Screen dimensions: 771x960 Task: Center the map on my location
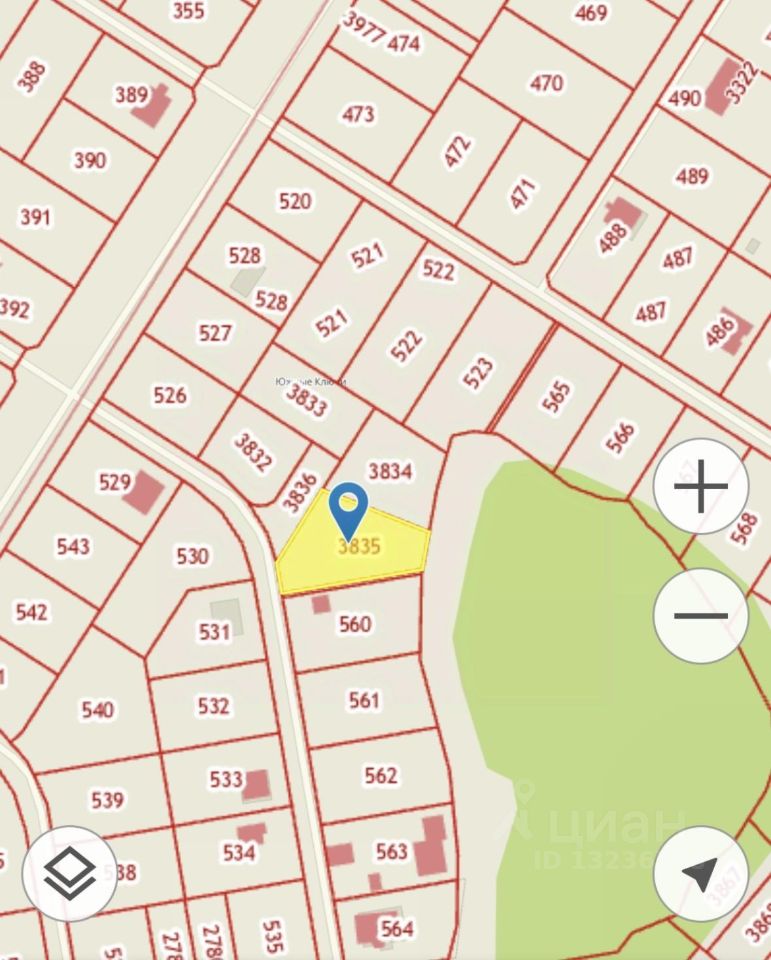[x=701, y=873]
